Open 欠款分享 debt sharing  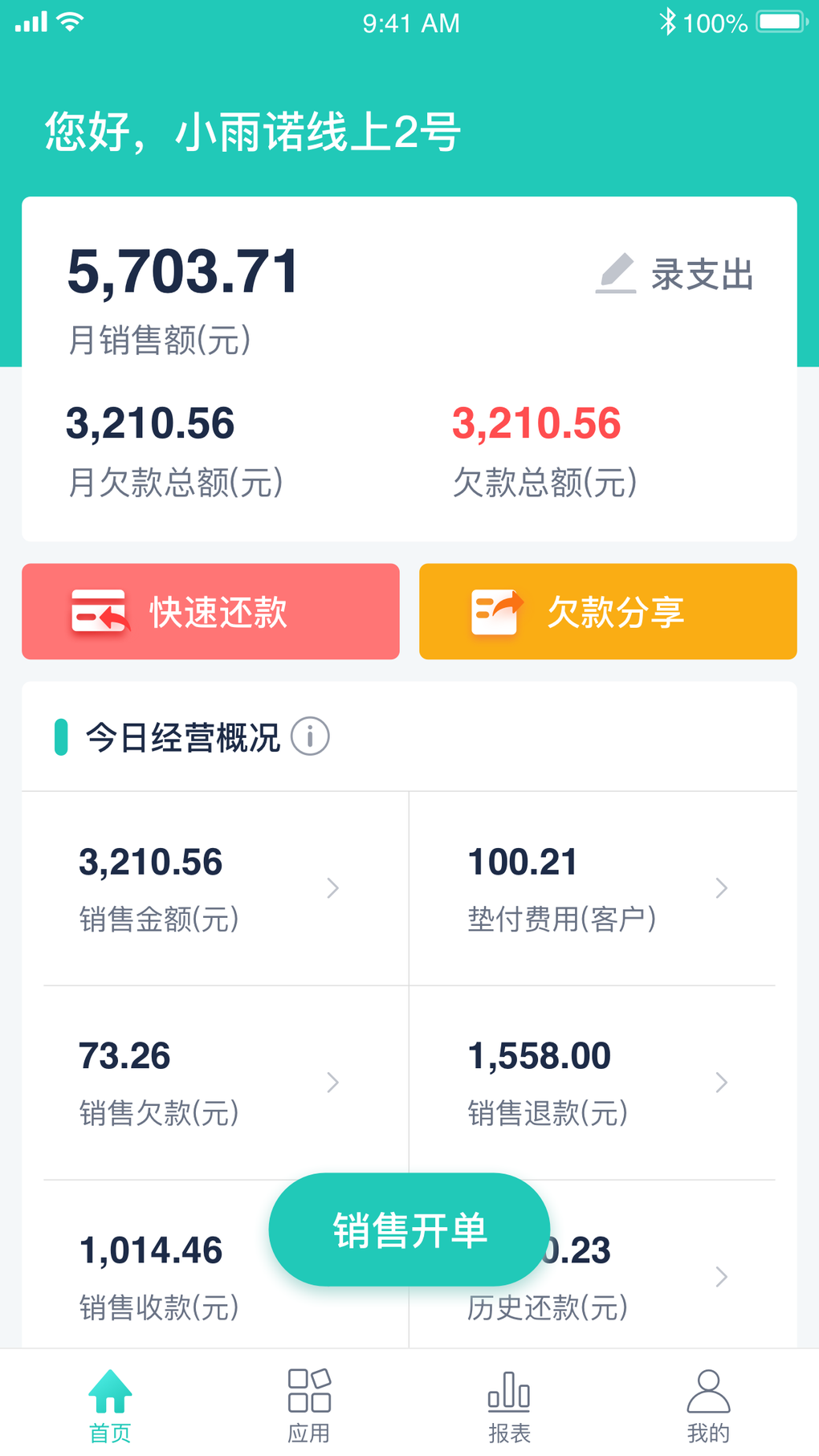click(x=608, y=612)
